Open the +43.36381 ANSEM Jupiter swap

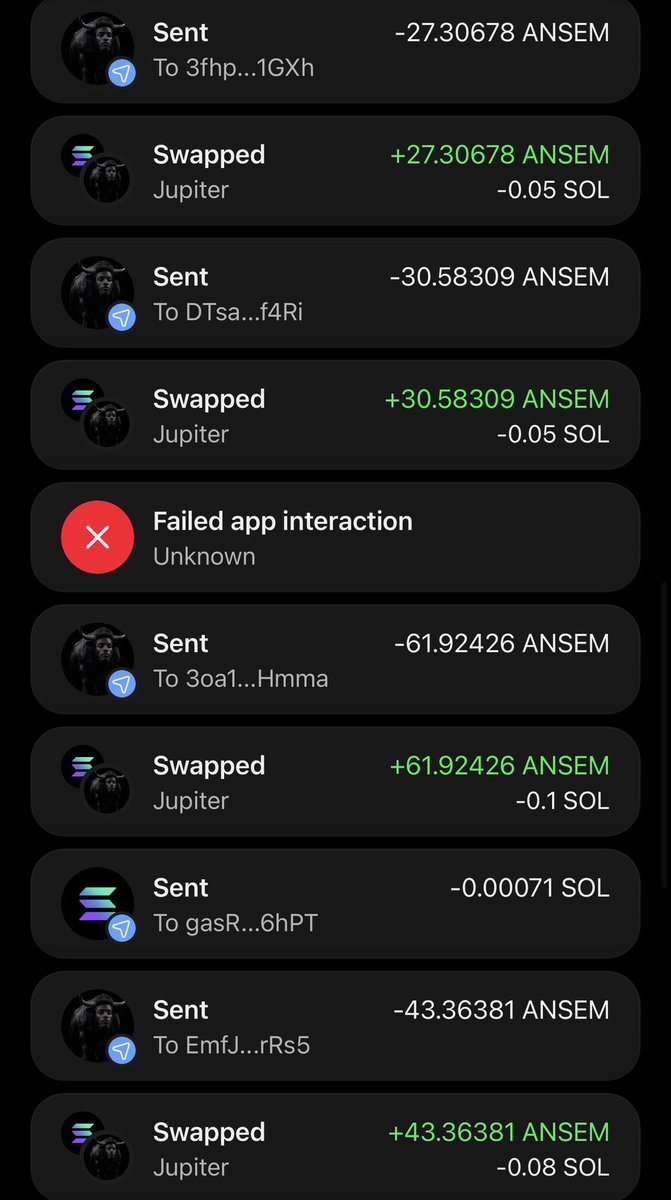(x=335, y=1147)
